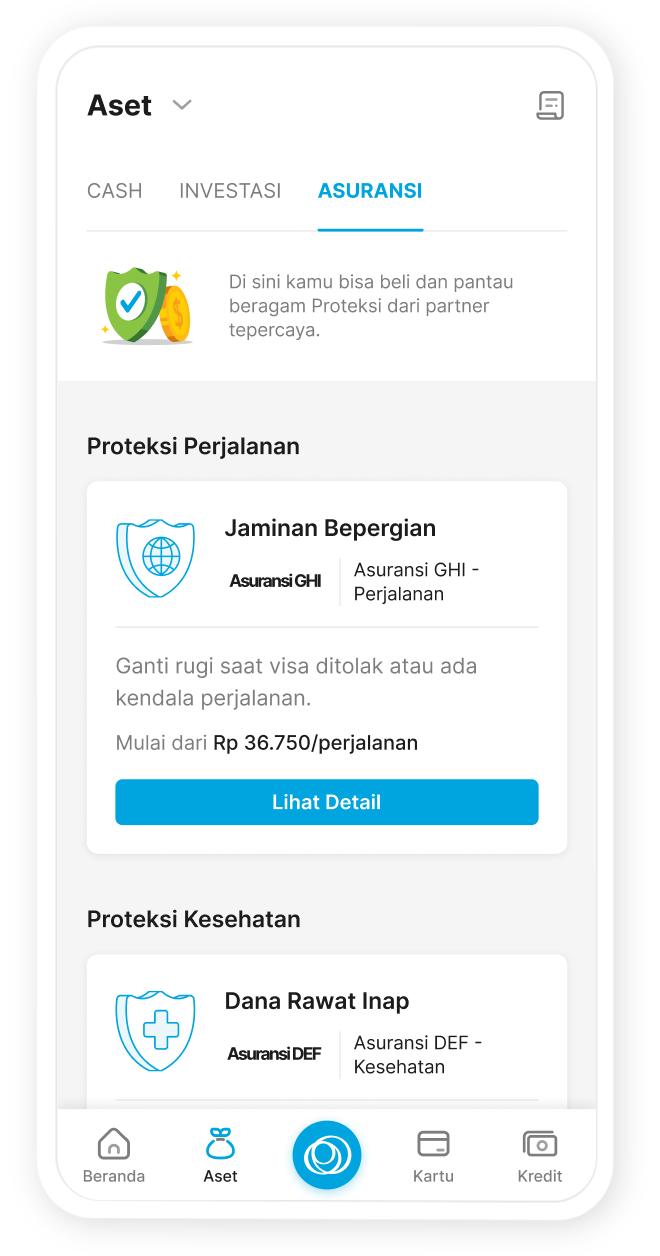Switch to the CASH tab

coord(115,190)
